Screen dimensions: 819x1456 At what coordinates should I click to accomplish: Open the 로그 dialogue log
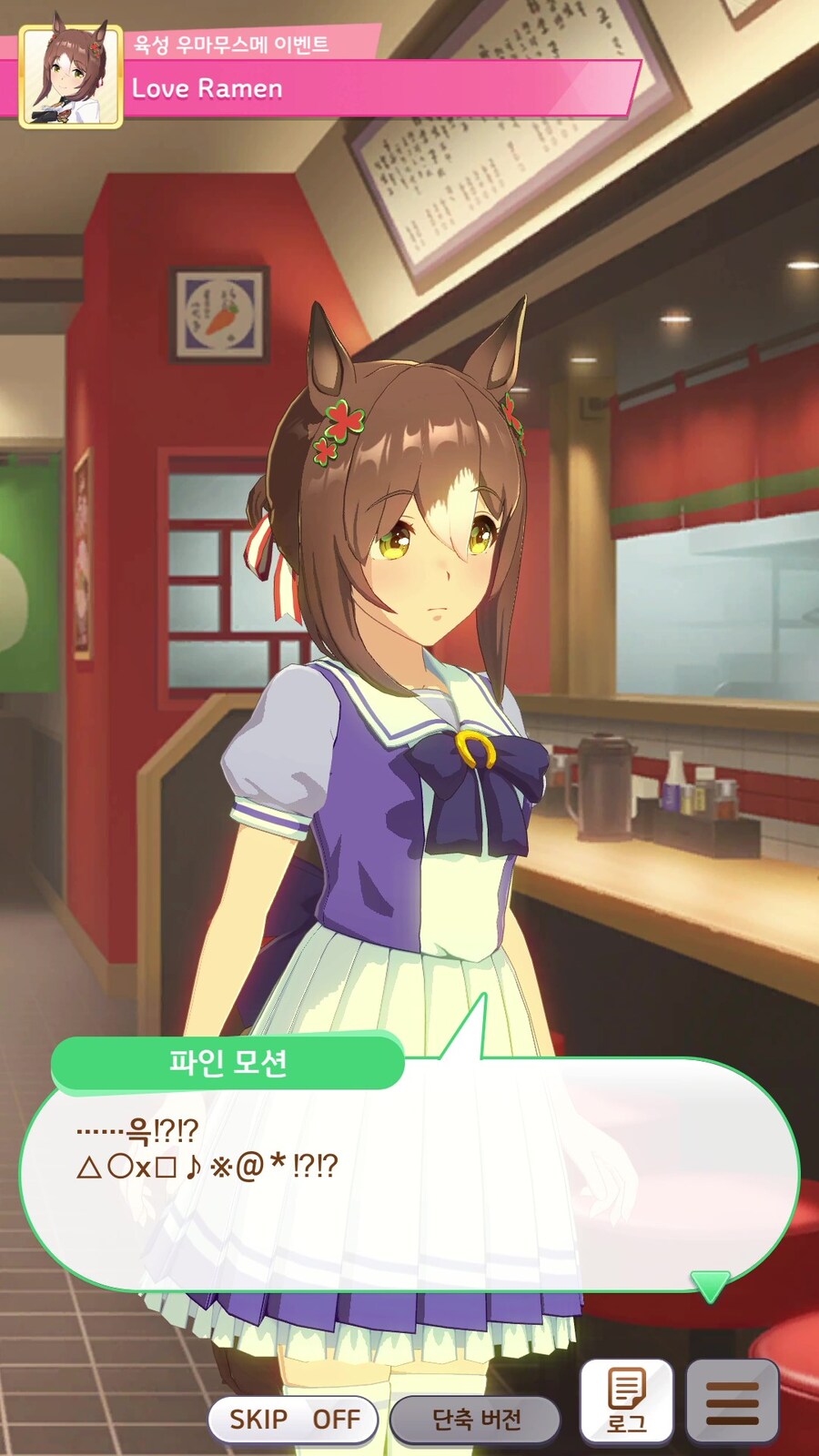point(626,1401)
